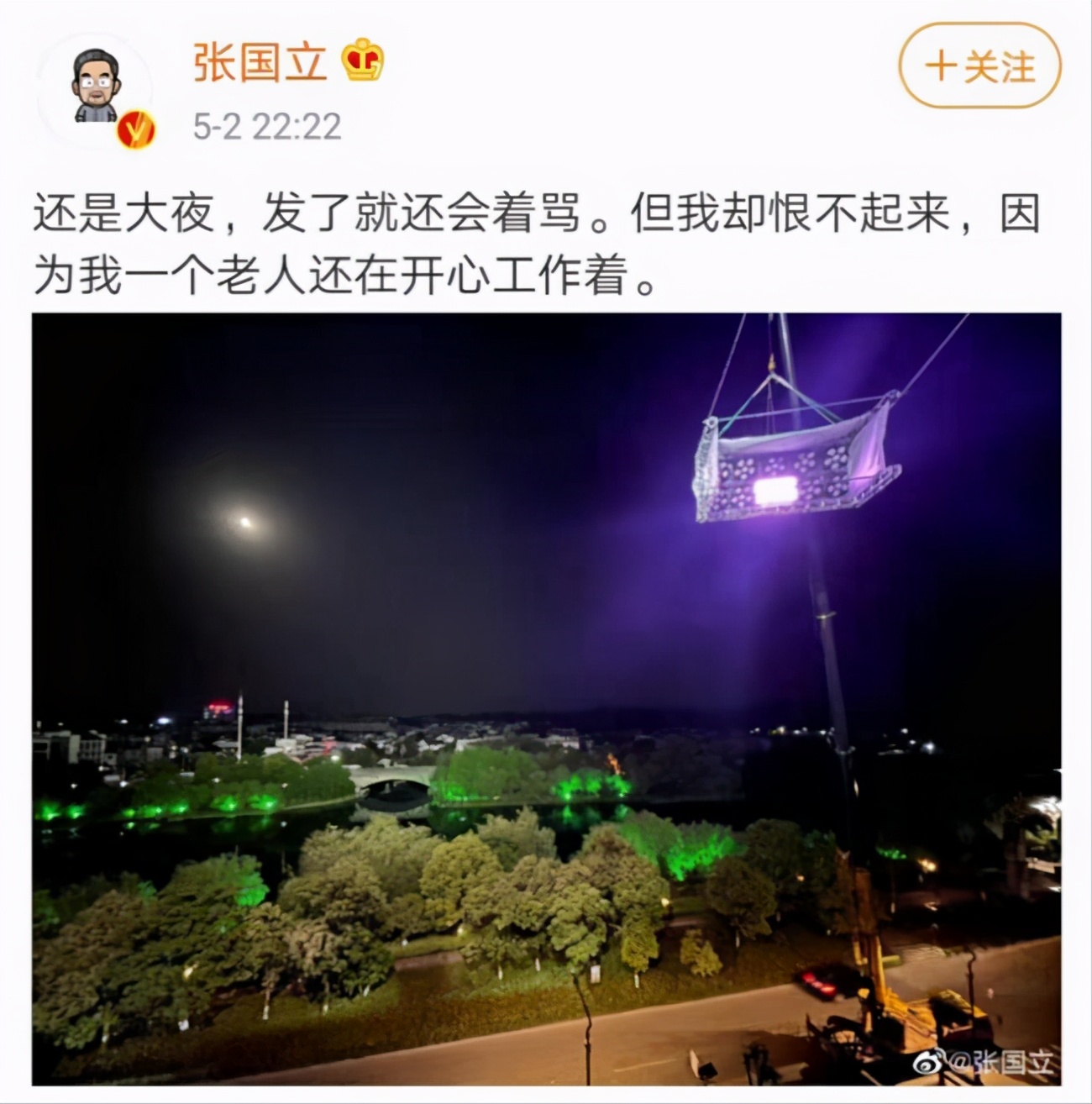Click the golden crown VIP membership badge
This screenshot has height=1104, width=1092.
(360, 59)
